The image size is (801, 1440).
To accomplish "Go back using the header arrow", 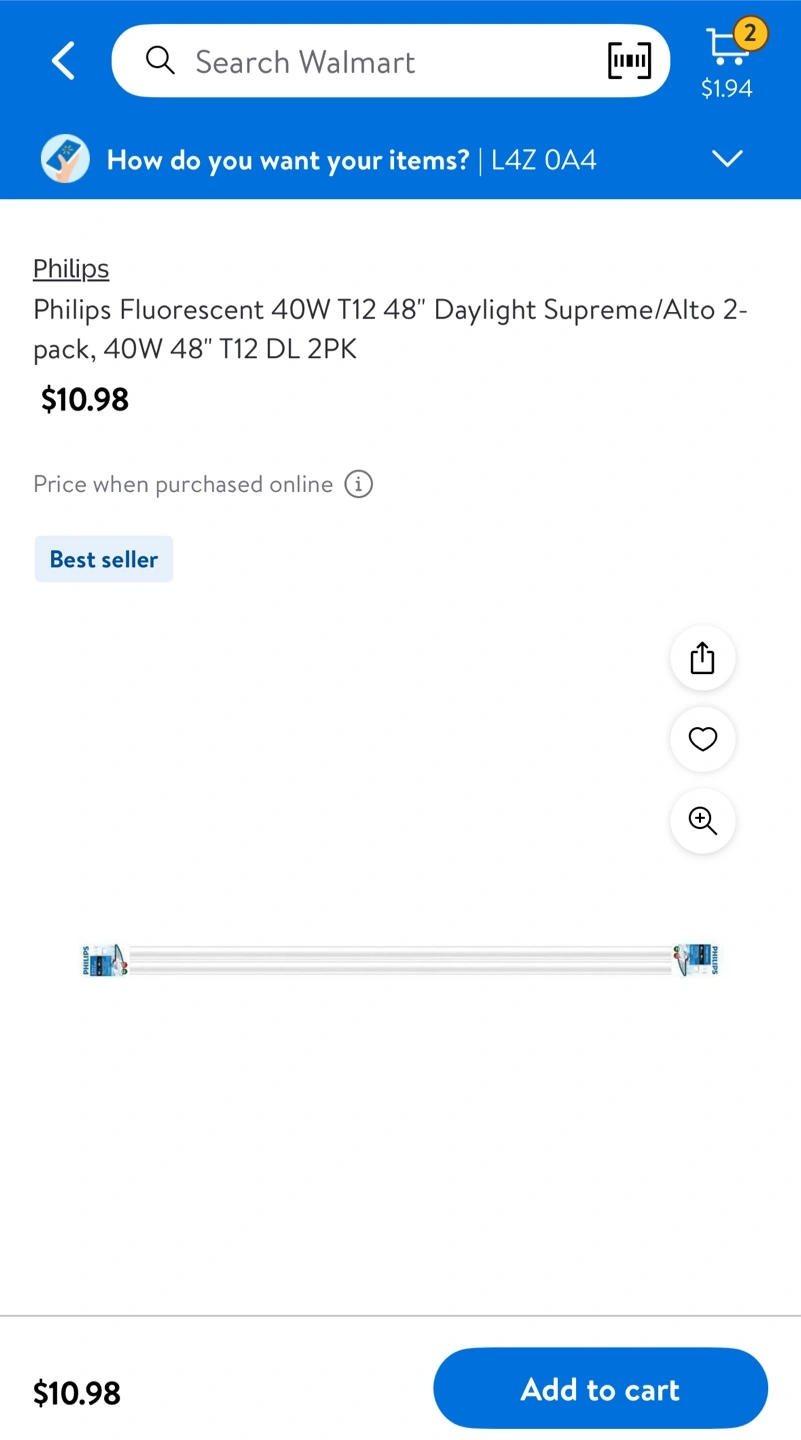I will tap(63, 61).
